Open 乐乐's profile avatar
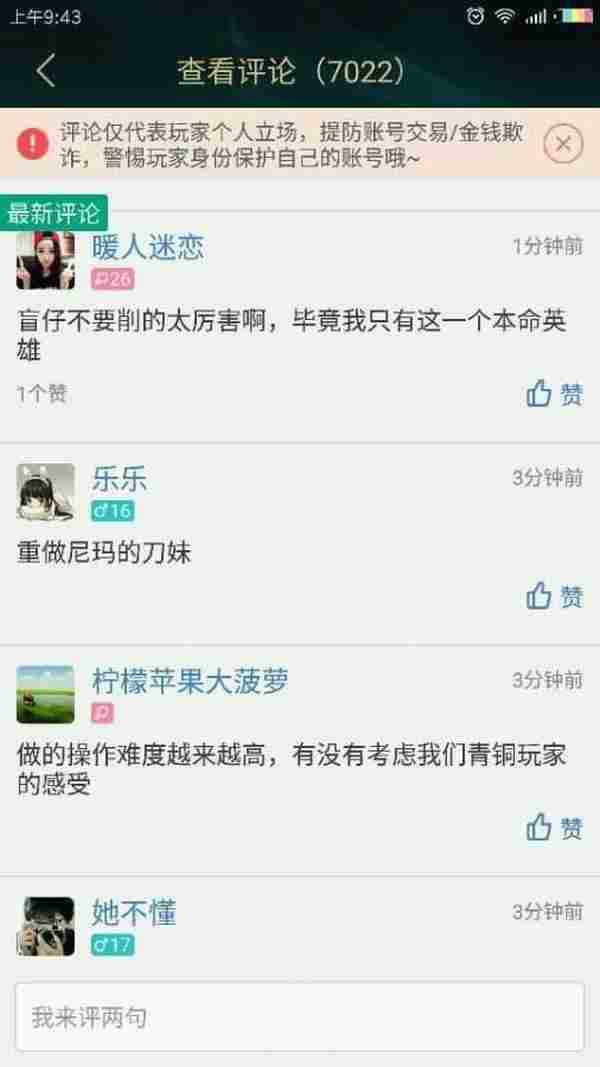Viewport: 600px width, 1067px height. [x=45, y=492]
